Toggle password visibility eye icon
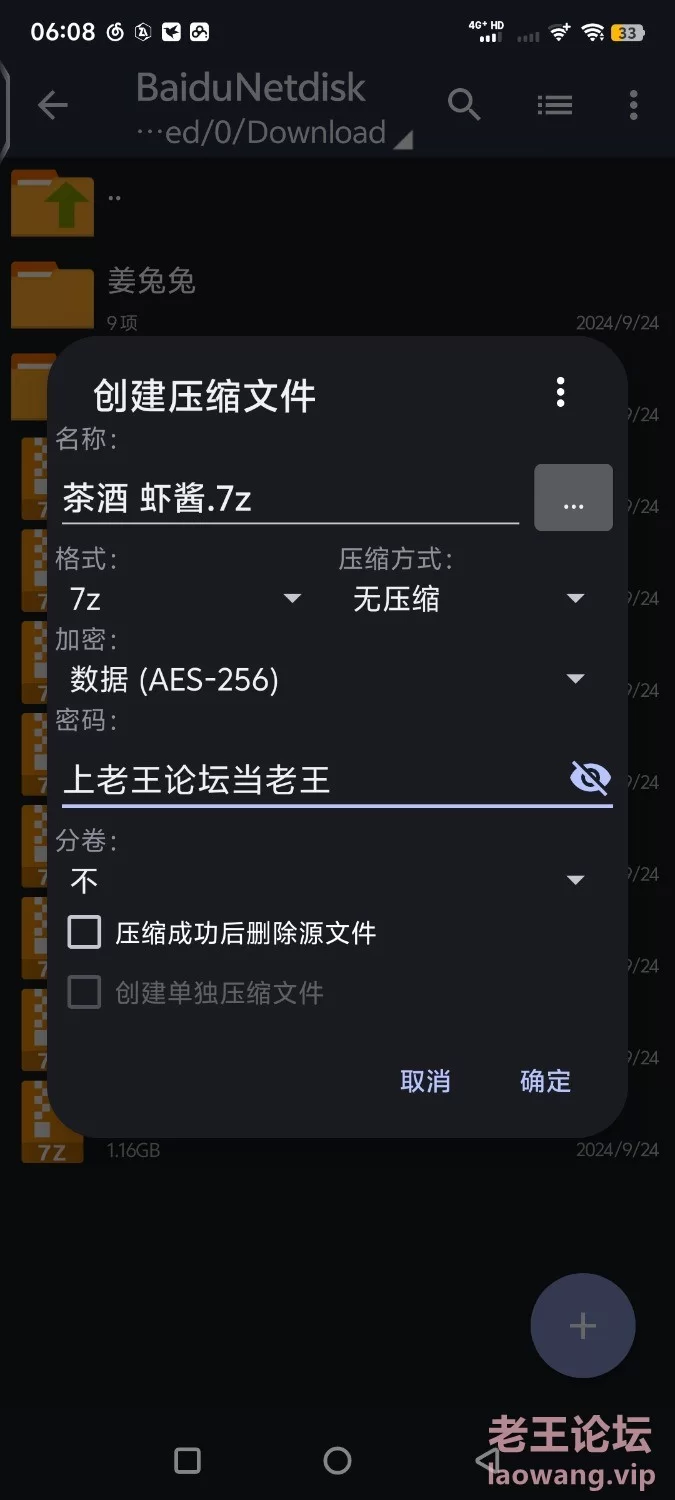Image resolution: width=675 pixels, height=1500 pixels. pyautogui.click(x=590, y=777)
